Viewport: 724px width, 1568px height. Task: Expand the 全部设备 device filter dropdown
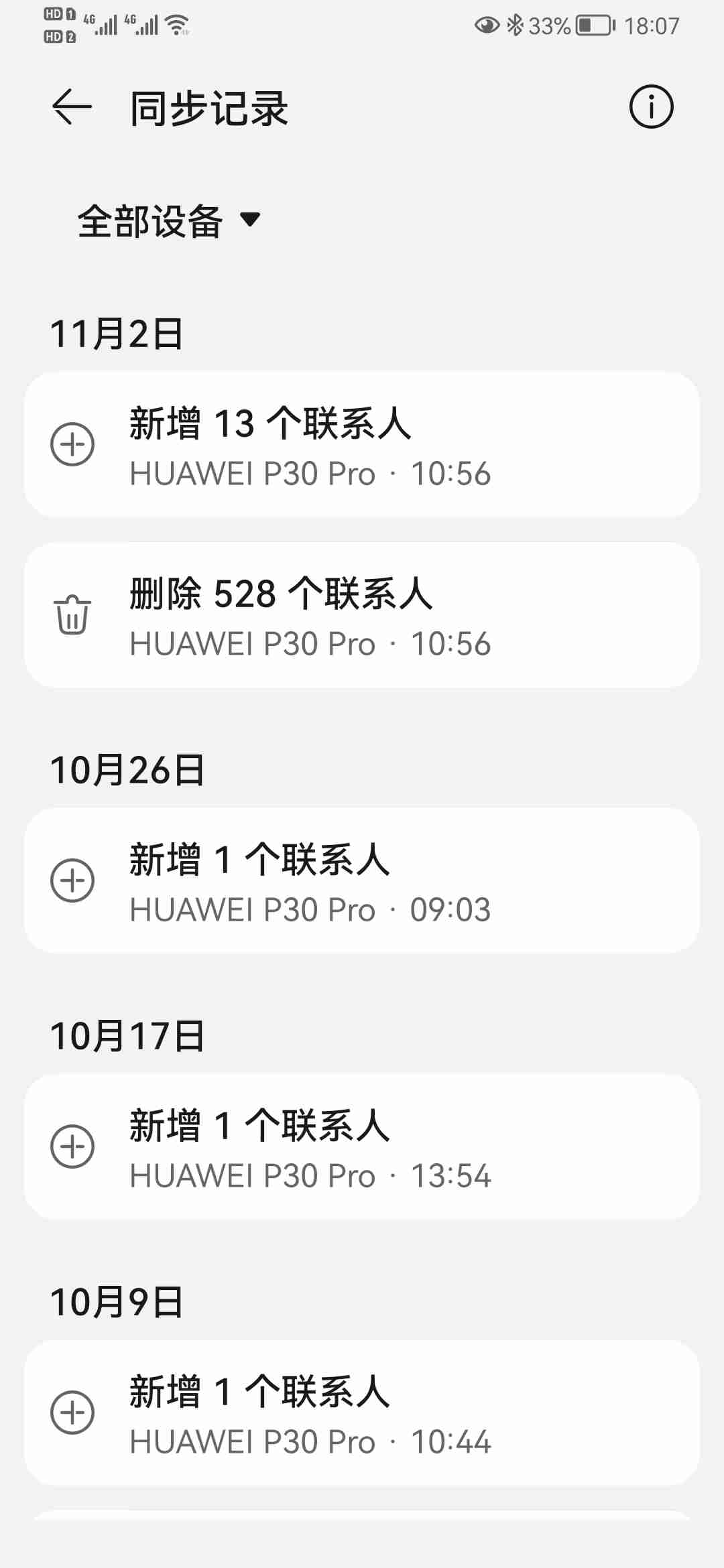click(169, 221)
